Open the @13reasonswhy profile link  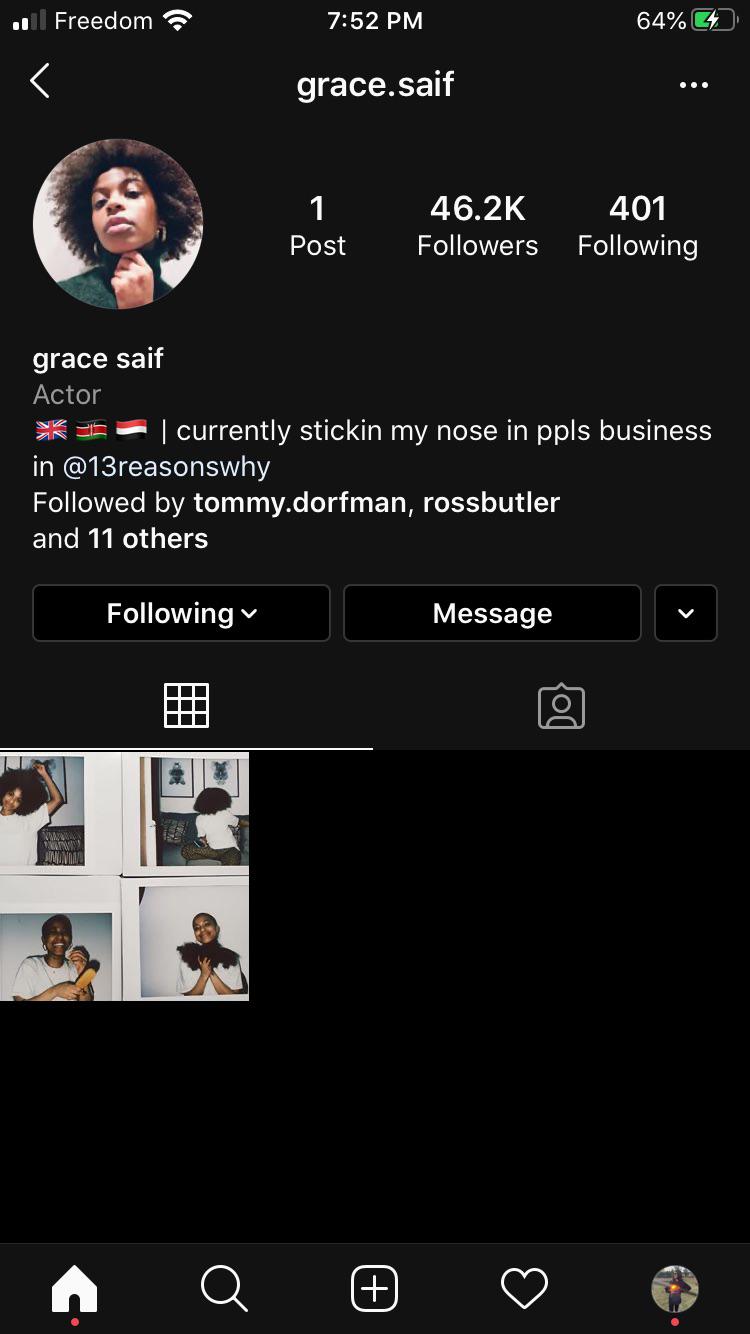pyautogui.click(x=166, y=467)
